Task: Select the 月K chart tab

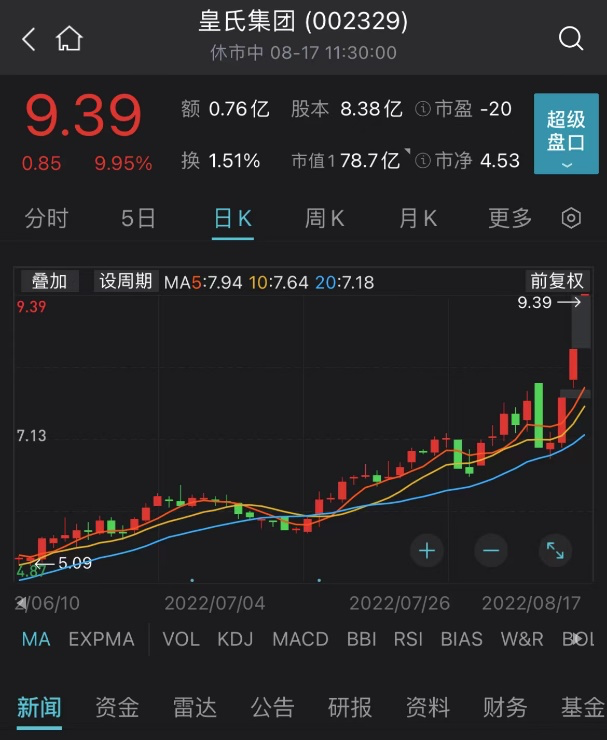Action: pyautogui.click(x=418, y=218)
